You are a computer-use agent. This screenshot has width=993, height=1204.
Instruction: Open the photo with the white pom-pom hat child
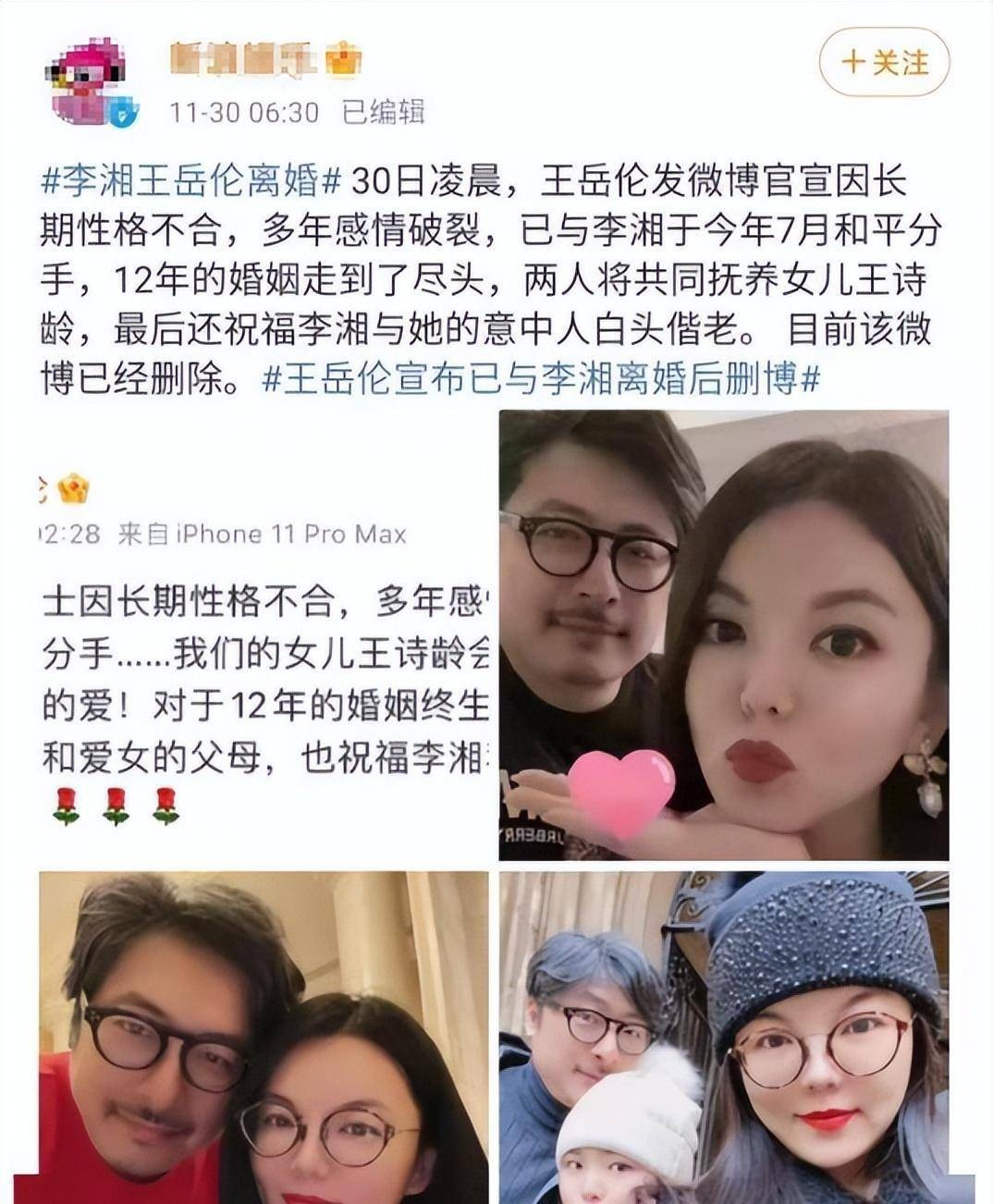pyautogui.click(x=723, y=1036)
